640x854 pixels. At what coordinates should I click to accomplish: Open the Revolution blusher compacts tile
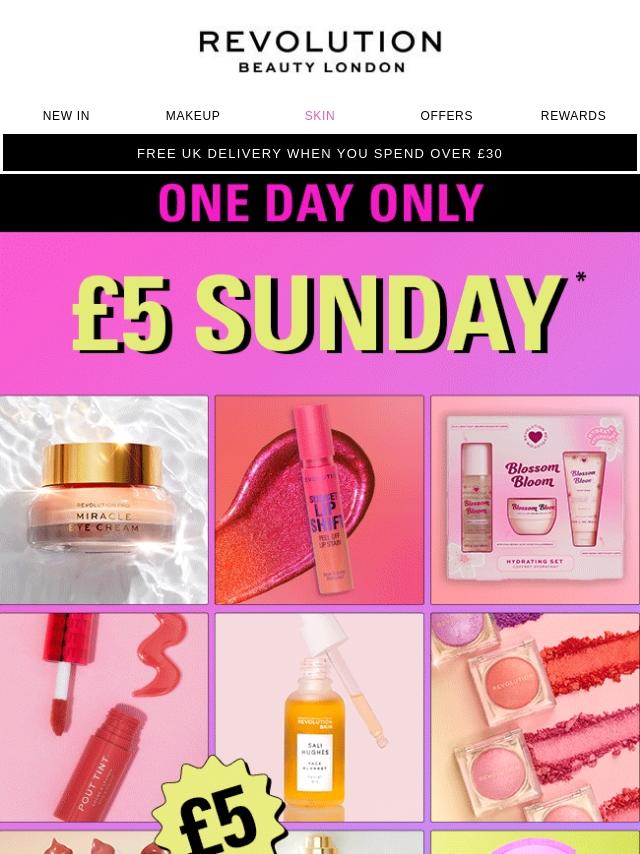pos(535,715)
